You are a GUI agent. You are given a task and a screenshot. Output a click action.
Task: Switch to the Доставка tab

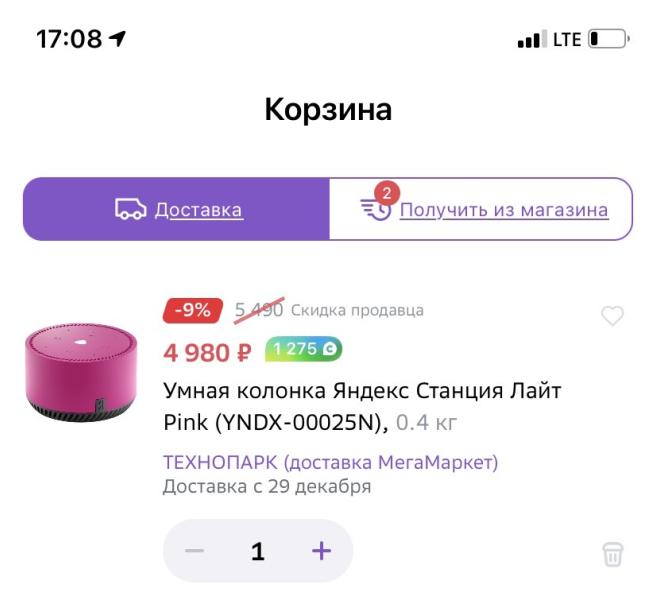pos(178,210)
